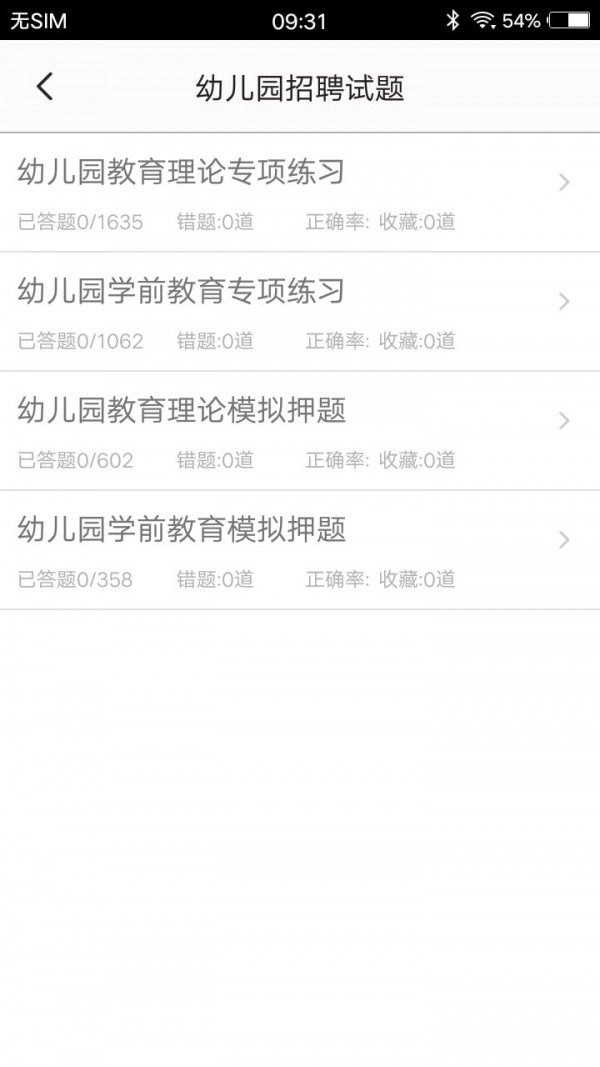Go back using the top-left arrow

[45, 87]
